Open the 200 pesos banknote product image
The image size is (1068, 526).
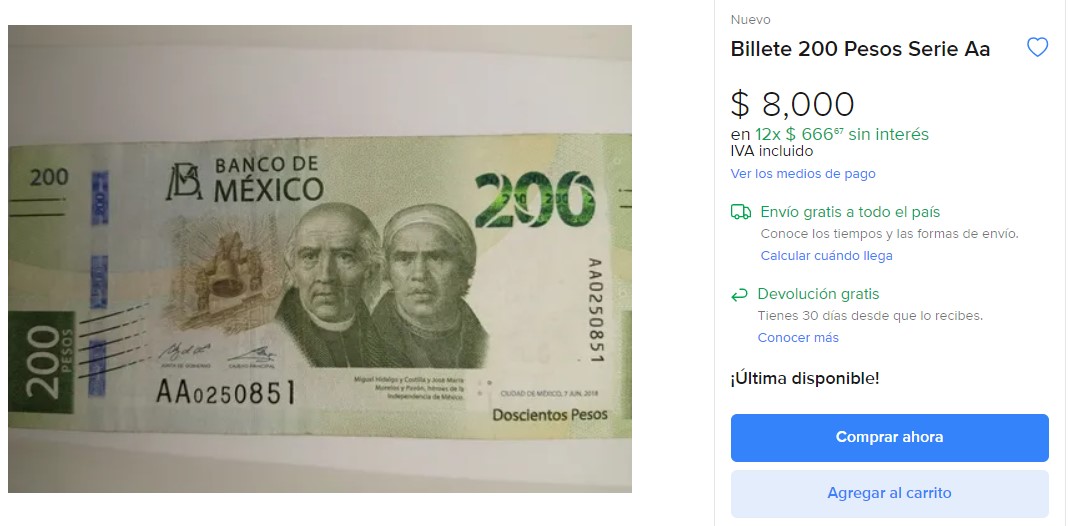point(320,258)
